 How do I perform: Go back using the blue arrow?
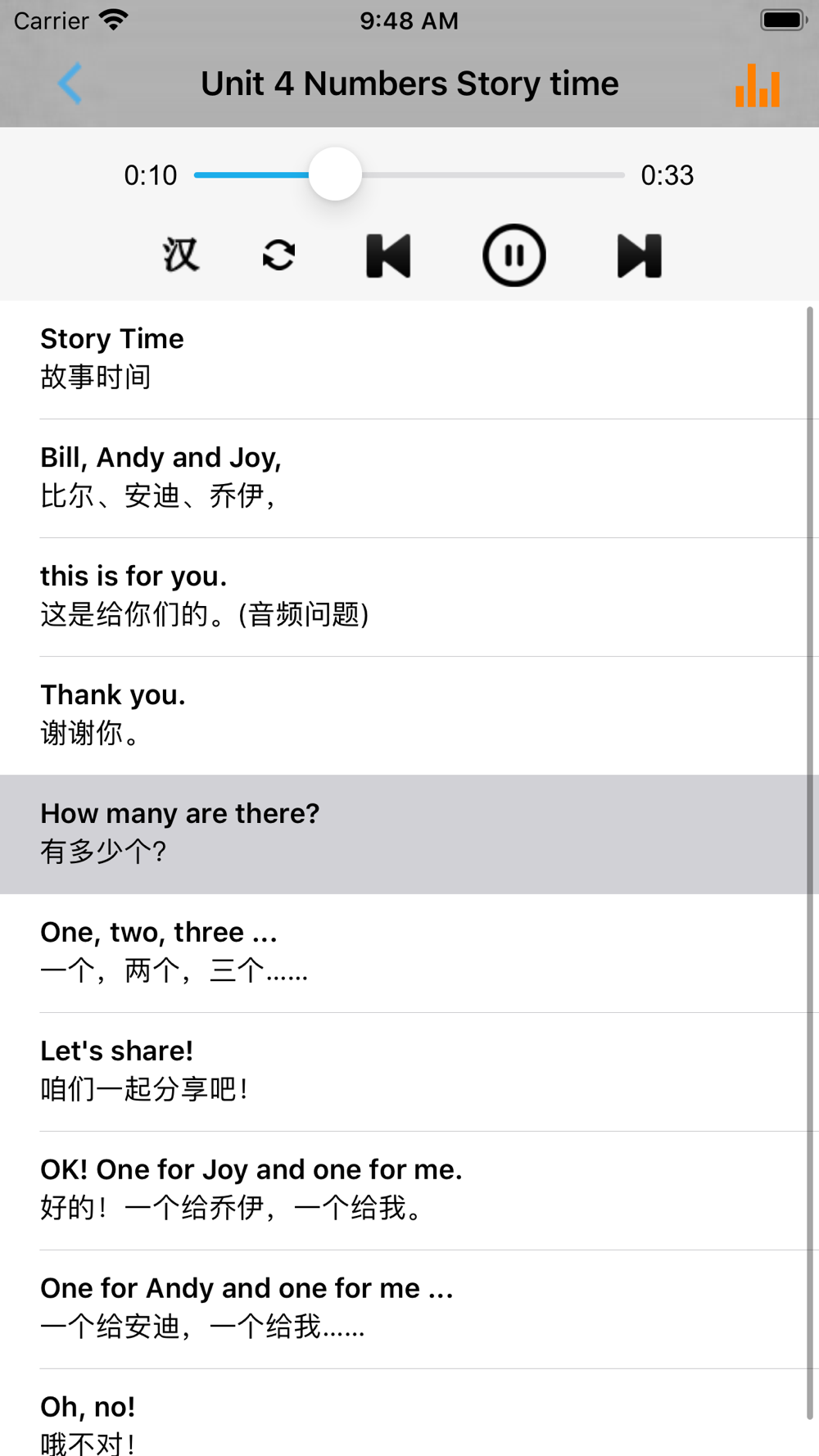[x=70, y=84]
